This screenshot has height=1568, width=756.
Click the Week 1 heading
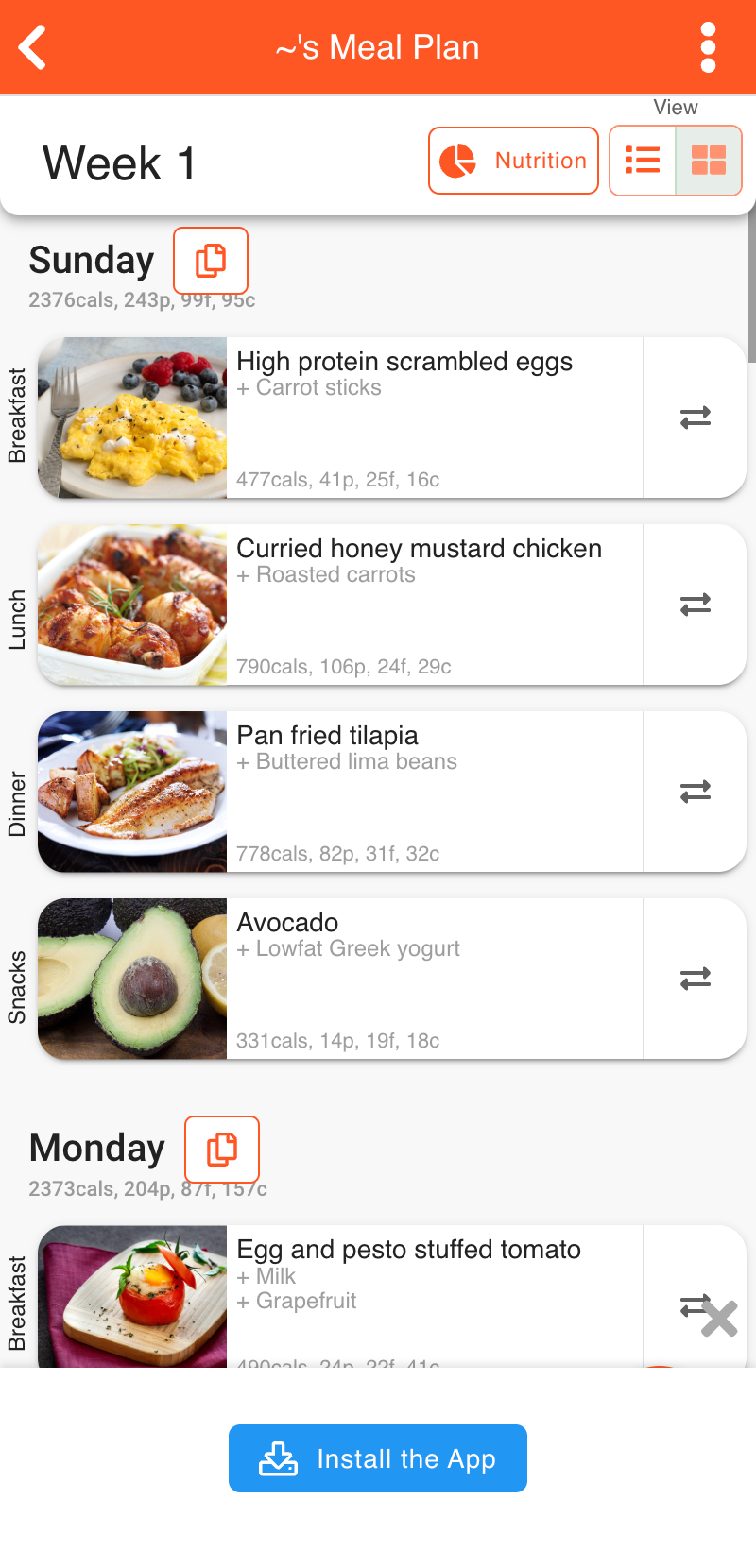118,162
